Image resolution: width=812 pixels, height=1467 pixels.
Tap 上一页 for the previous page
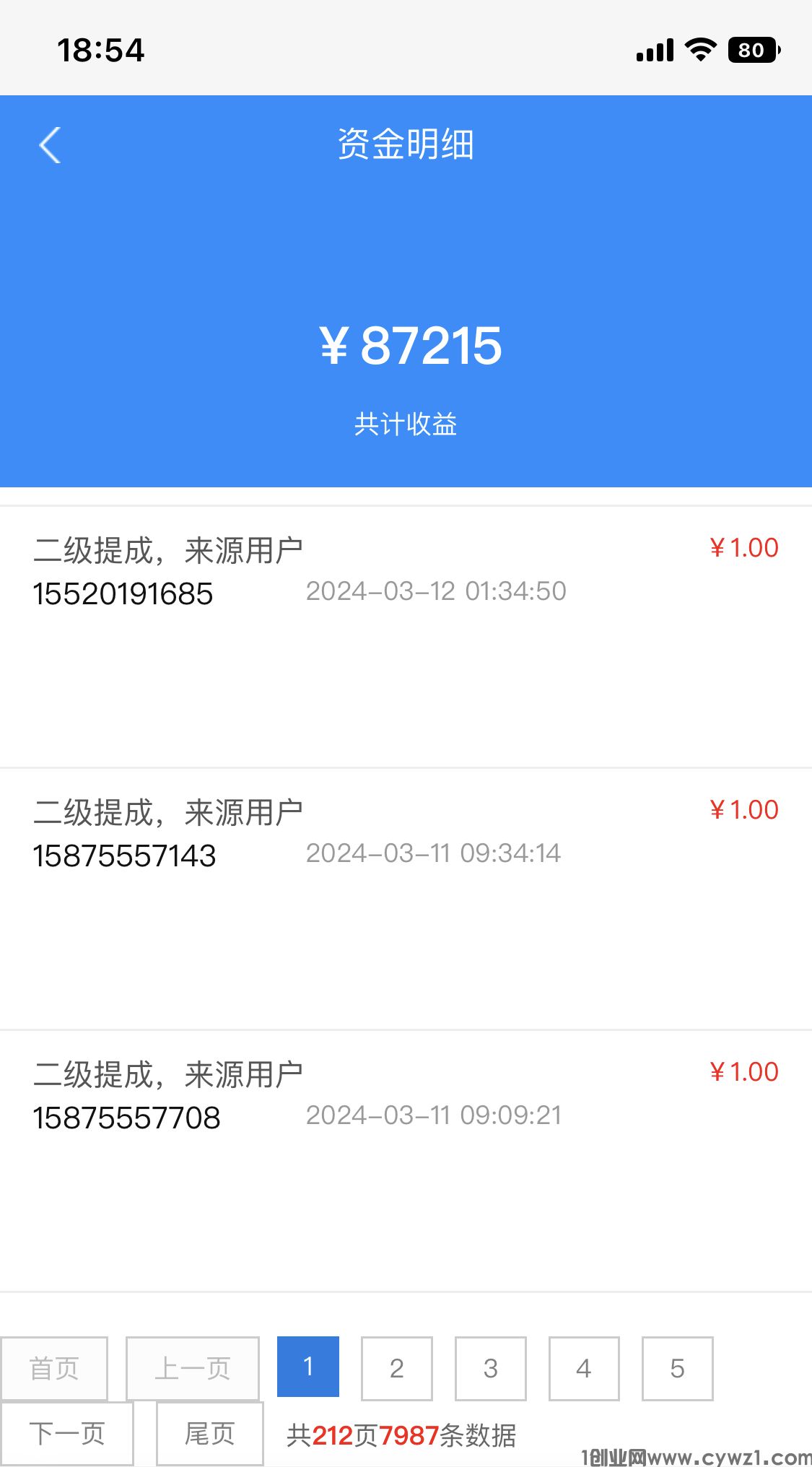click(192, 1368)
